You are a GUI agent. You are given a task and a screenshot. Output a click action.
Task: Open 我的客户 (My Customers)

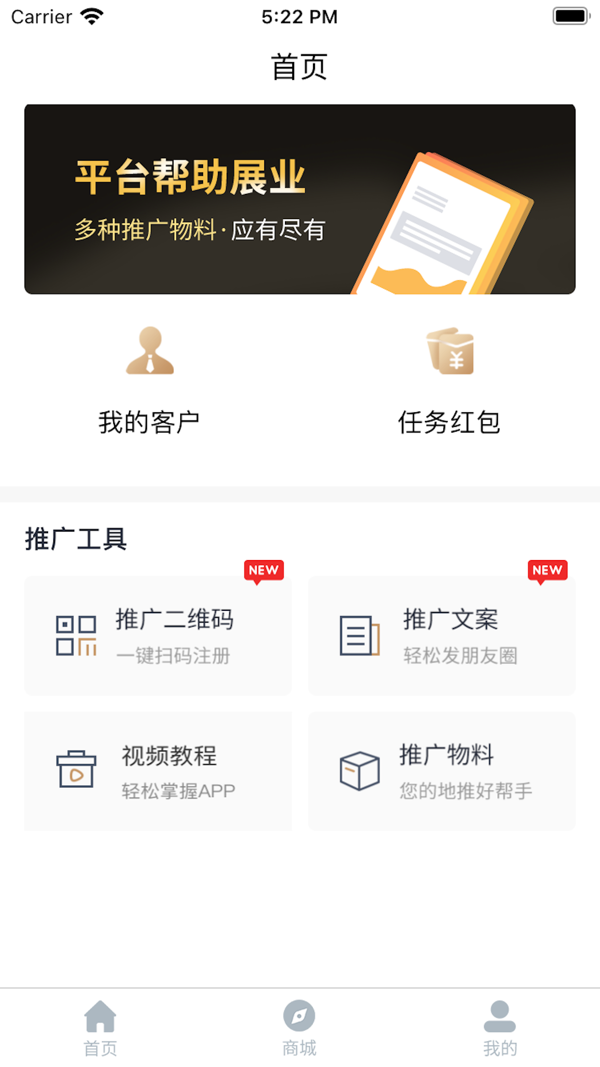point(150,381)
